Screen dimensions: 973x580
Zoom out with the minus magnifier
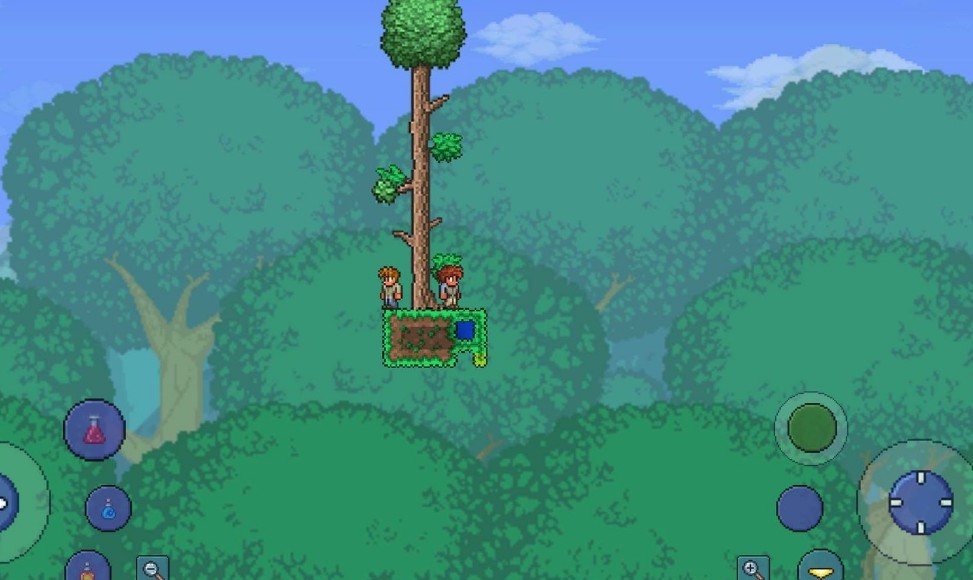[x=152, y=569]
